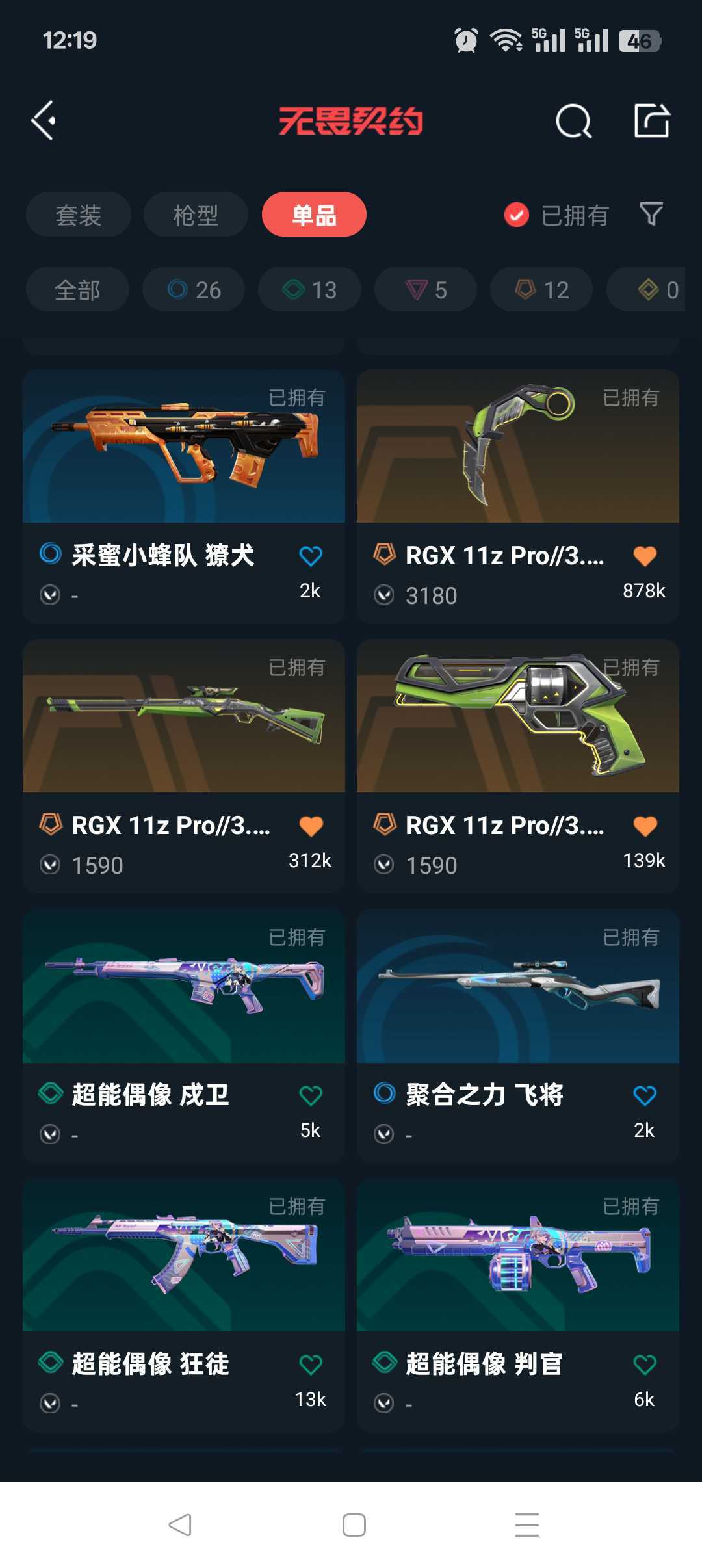Open the 聚合之力 飞将 skin card
This screenshot has height=1568, width=702.
(518, 1036)
